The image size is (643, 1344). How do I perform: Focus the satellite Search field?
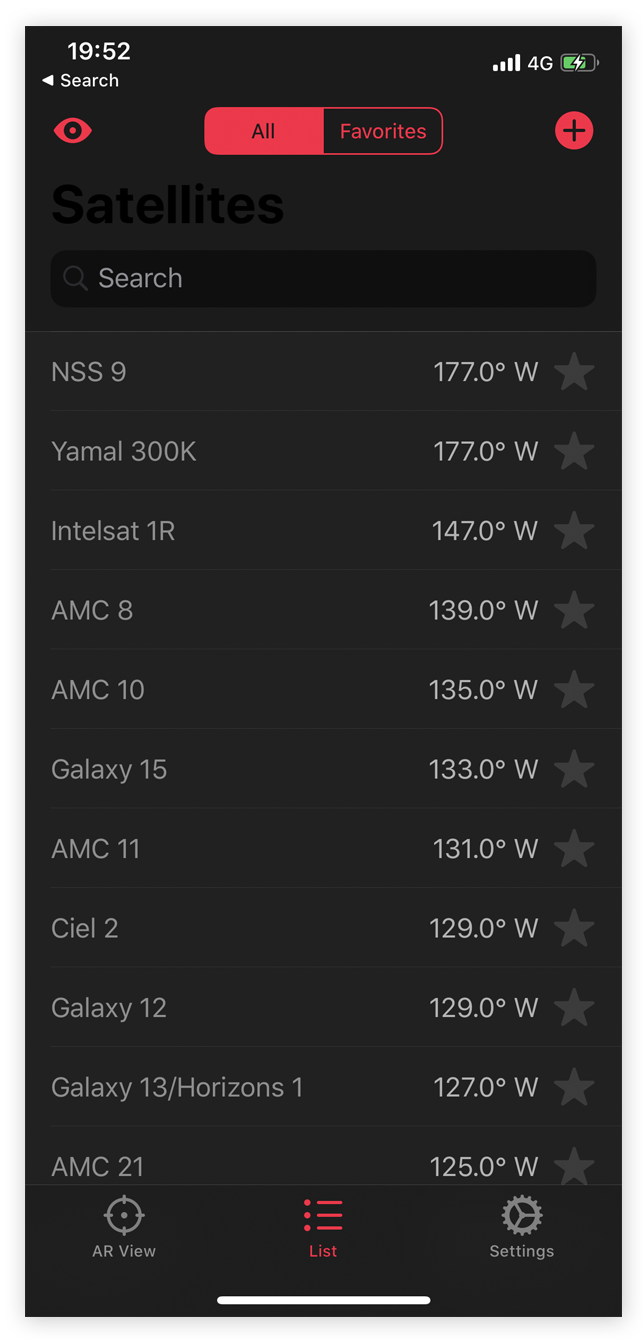tap(323, 278)
